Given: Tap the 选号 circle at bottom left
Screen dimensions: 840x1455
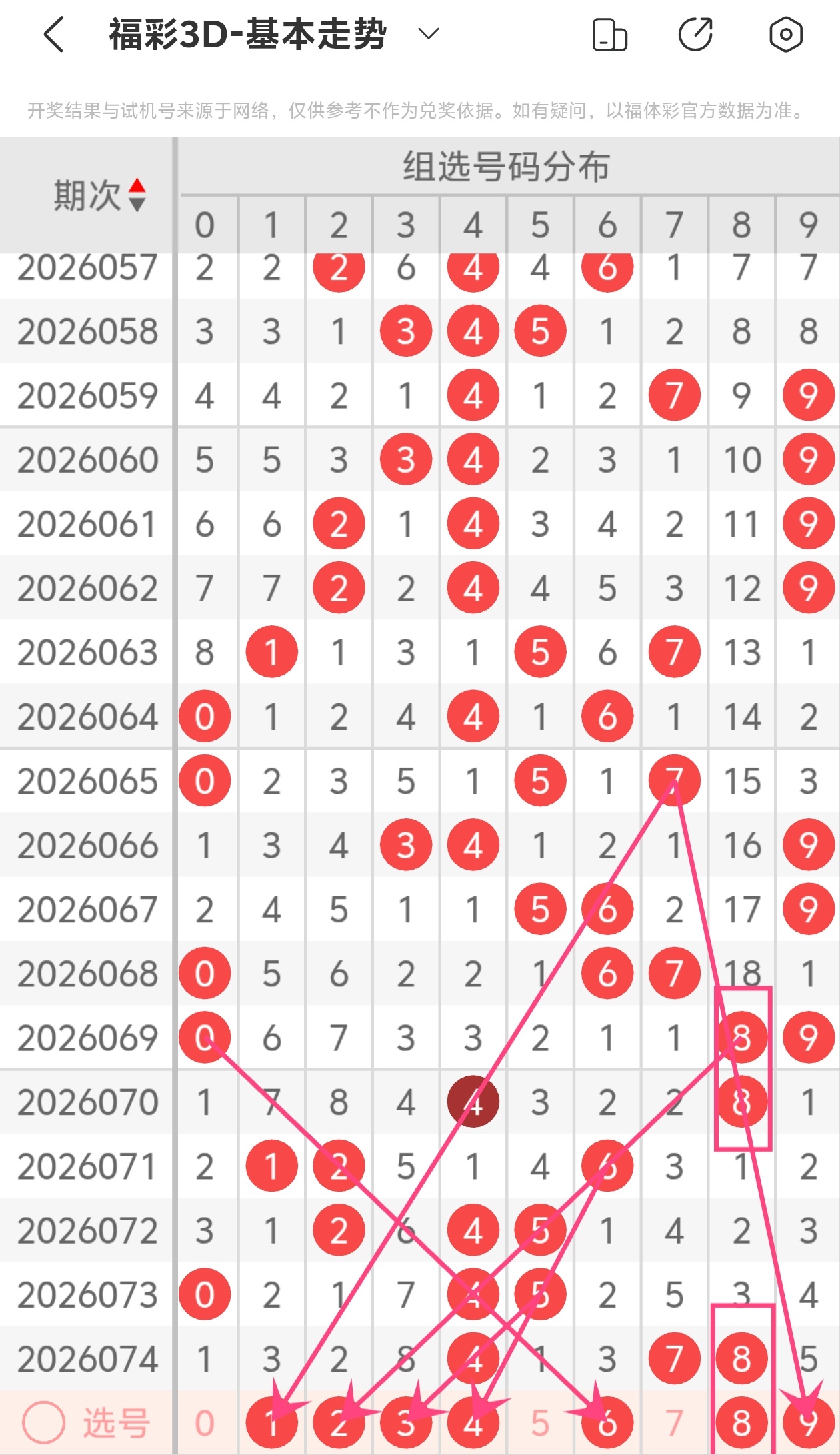Looking at the screenshot, I should pos(44,1422).
